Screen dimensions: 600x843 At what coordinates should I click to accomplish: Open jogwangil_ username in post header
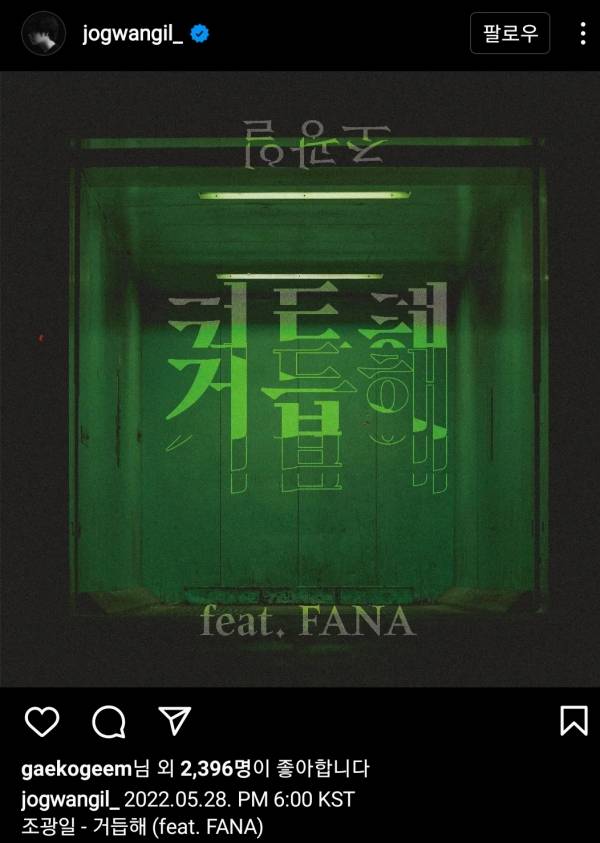132,34
